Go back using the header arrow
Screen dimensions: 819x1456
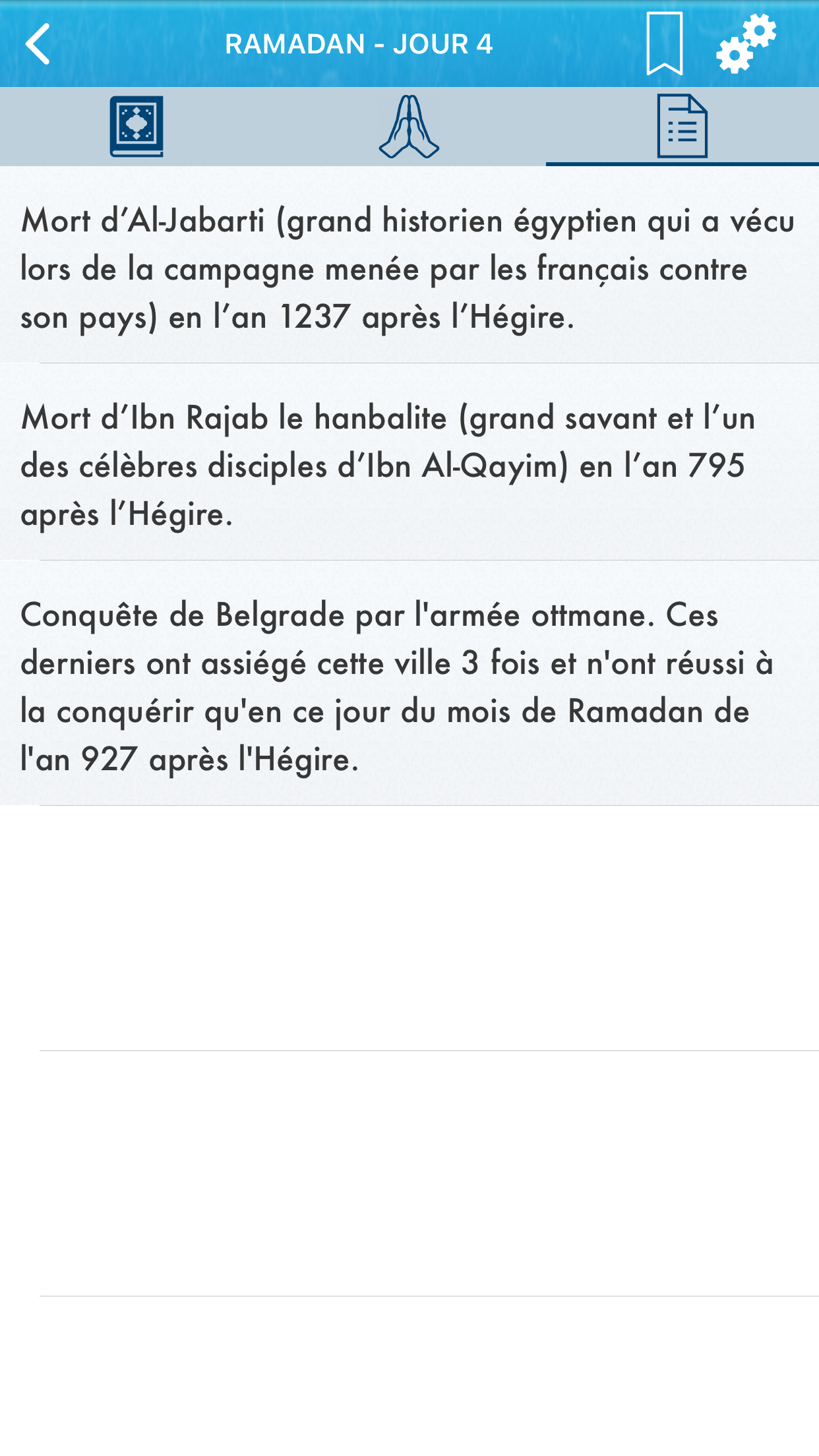tap(38, 44)
